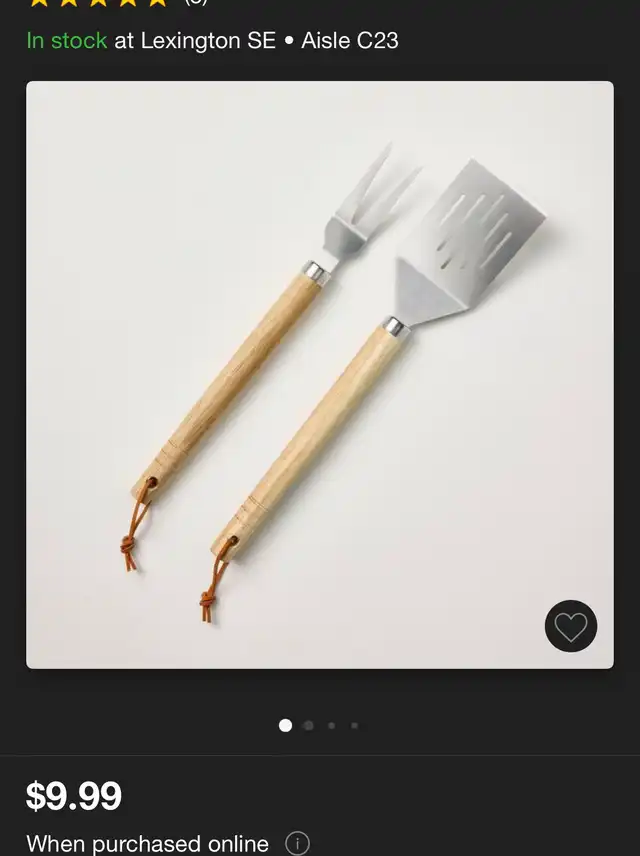The width and height of the screenshot is (640, 856).
Task: Jump to the second image page dot
Action: click(x=308, y=725)
